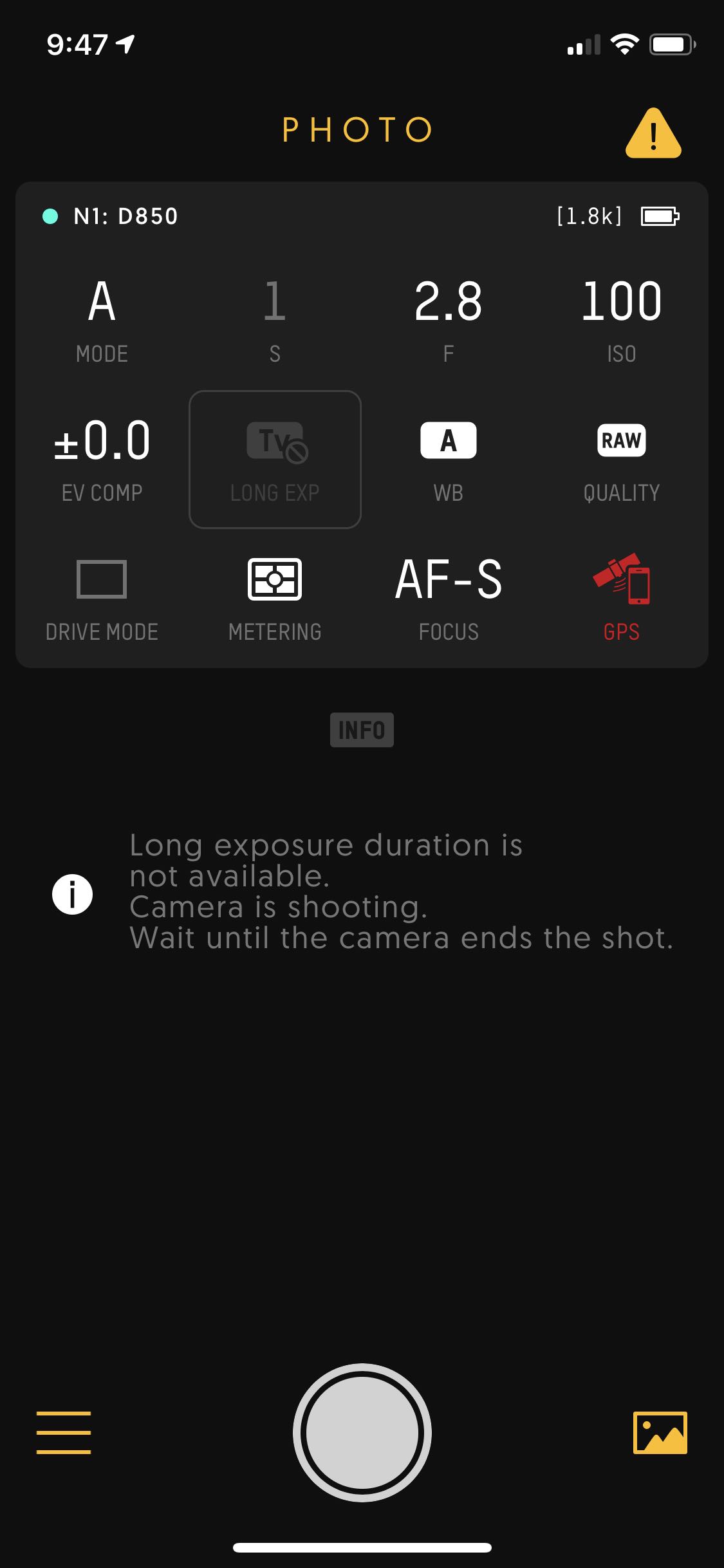Change the shooting MODE setting
This screenshot has height=1568, width=724.
[x=102, y=320]
